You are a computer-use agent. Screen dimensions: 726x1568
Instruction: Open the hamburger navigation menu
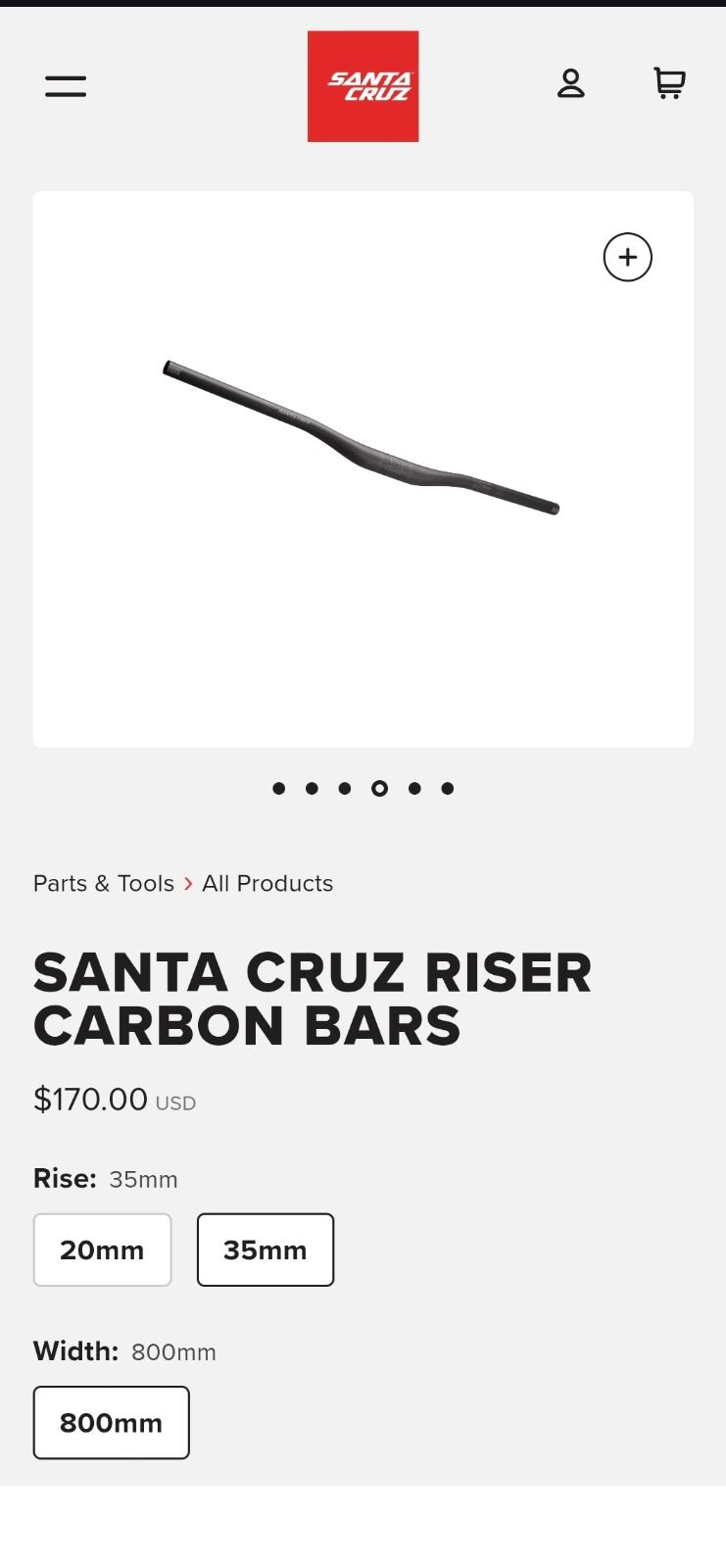click(65, 85)
